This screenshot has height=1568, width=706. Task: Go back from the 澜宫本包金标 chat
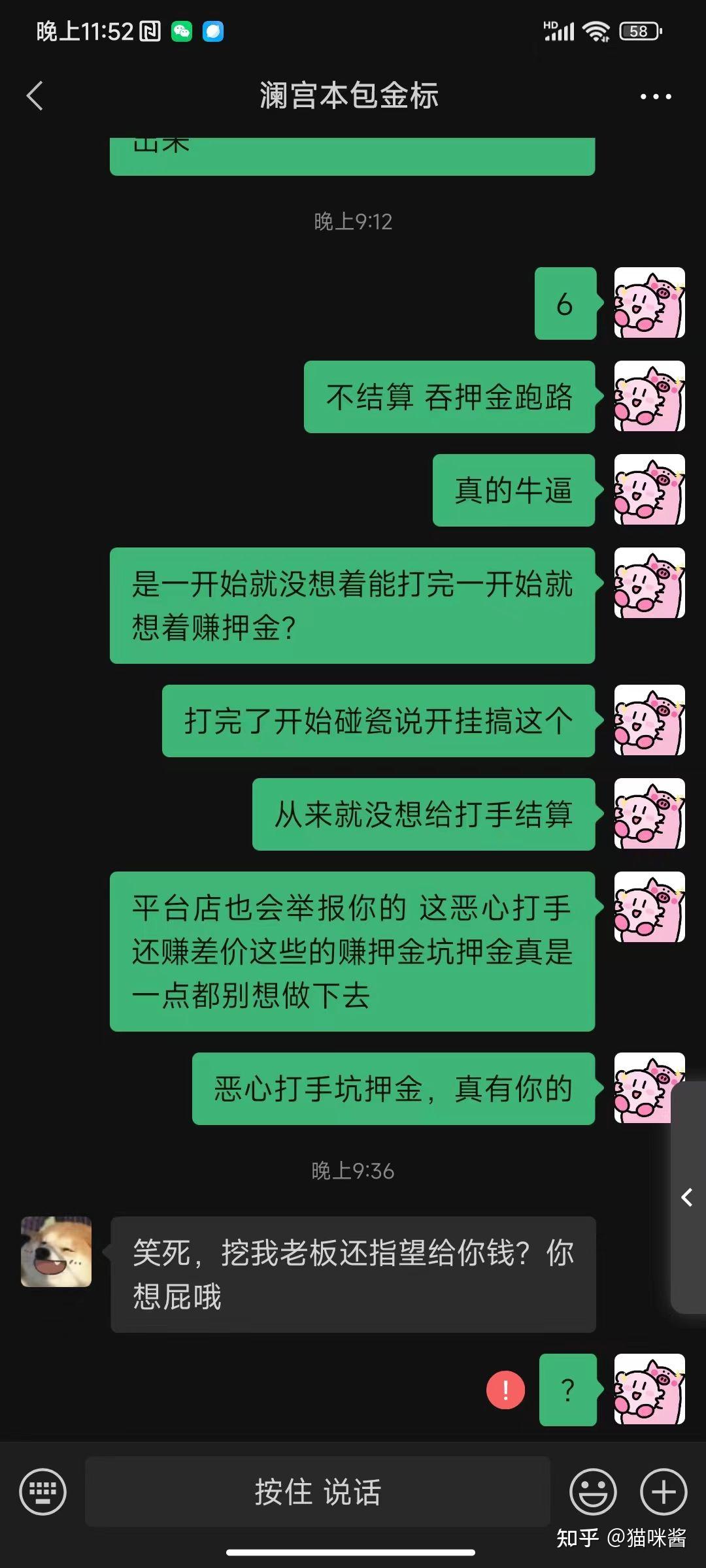coord(35,96)
